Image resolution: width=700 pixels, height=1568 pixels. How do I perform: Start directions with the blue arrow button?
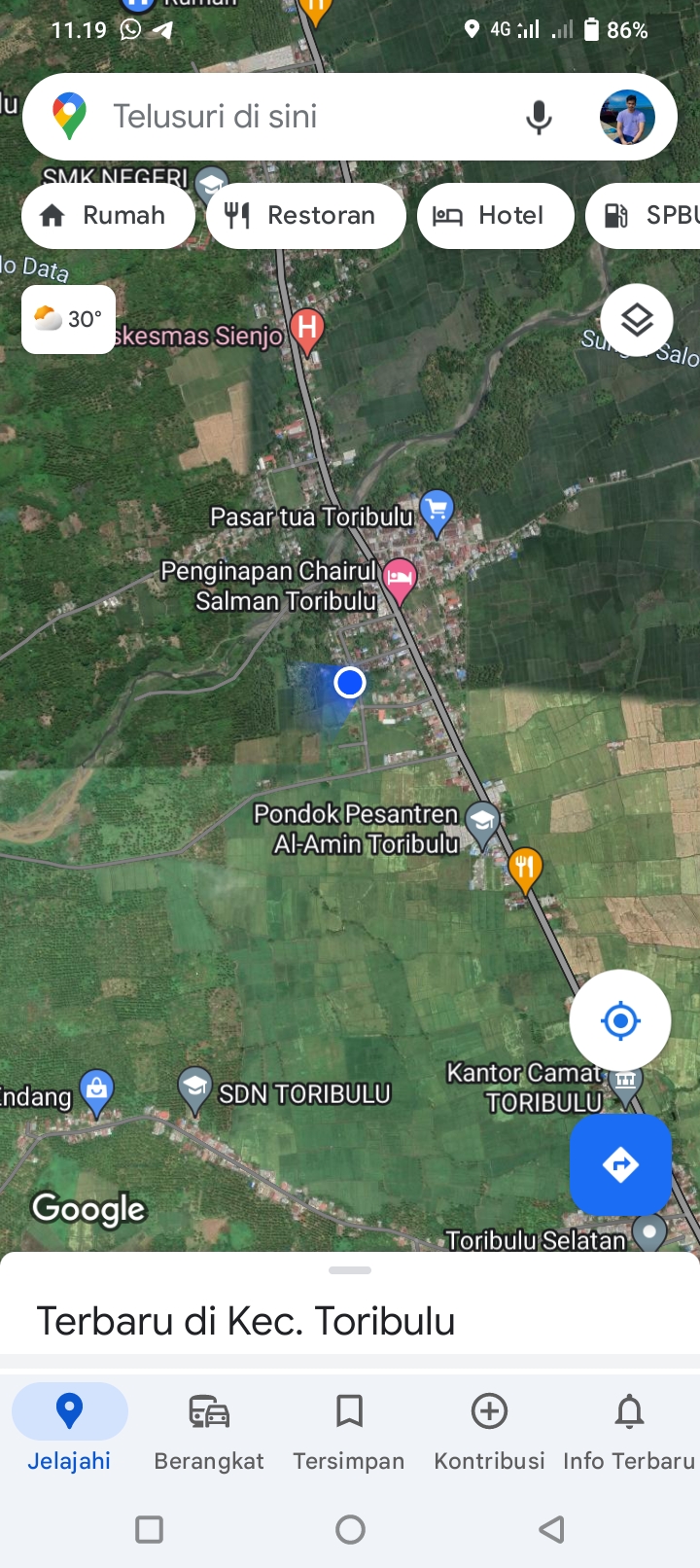tap(620, 1164)
